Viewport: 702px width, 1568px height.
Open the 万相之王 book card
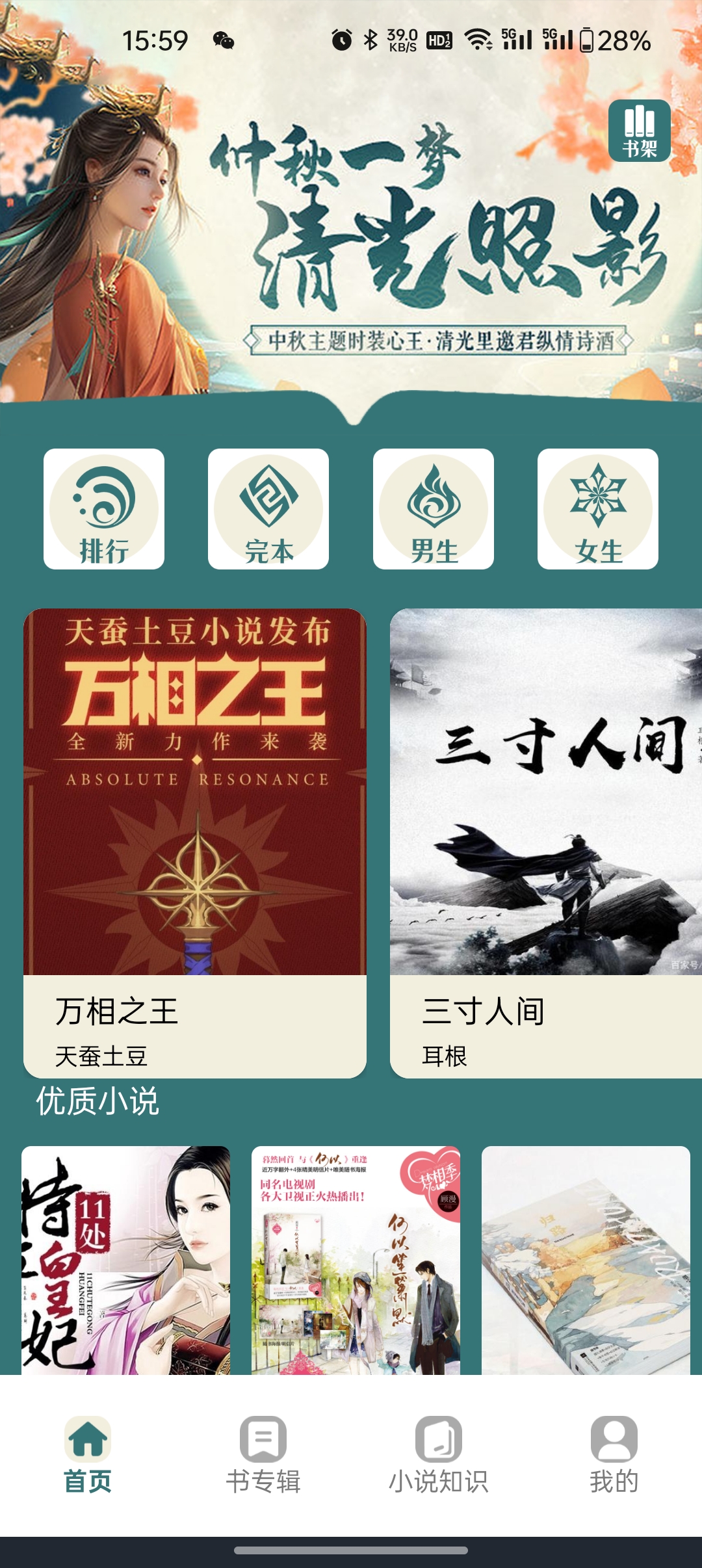(195, 843)
